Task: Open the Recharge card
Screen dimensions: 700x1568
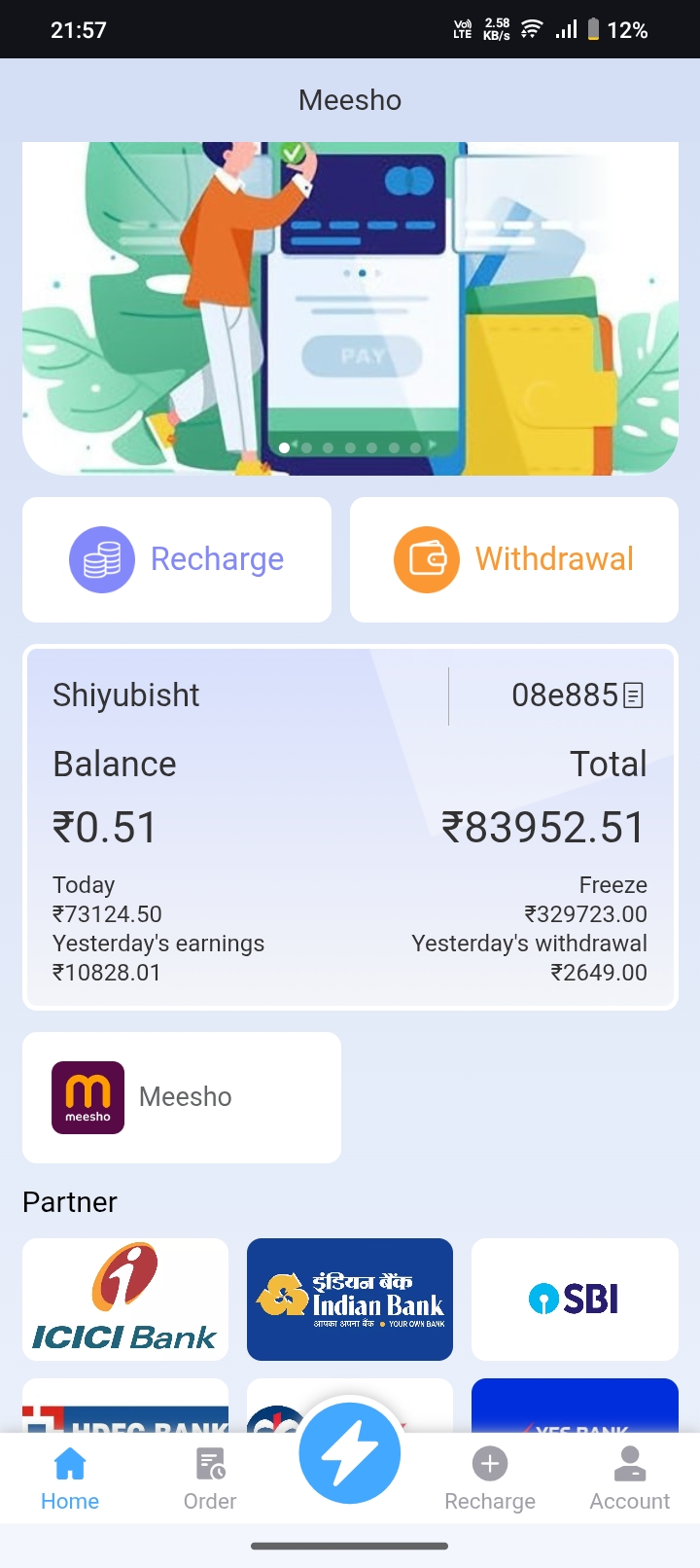Action: 177,559
